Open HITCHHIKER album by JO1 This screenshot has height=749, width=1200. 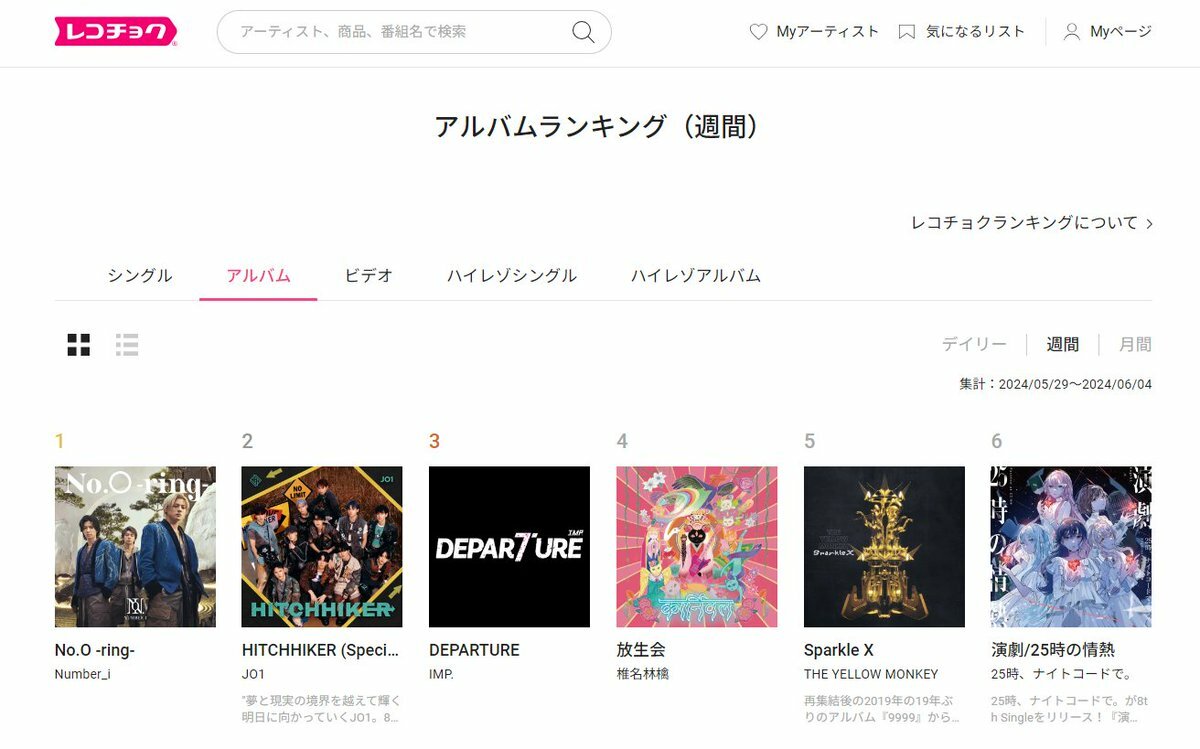pyautogui.click(x=322, y=547)
